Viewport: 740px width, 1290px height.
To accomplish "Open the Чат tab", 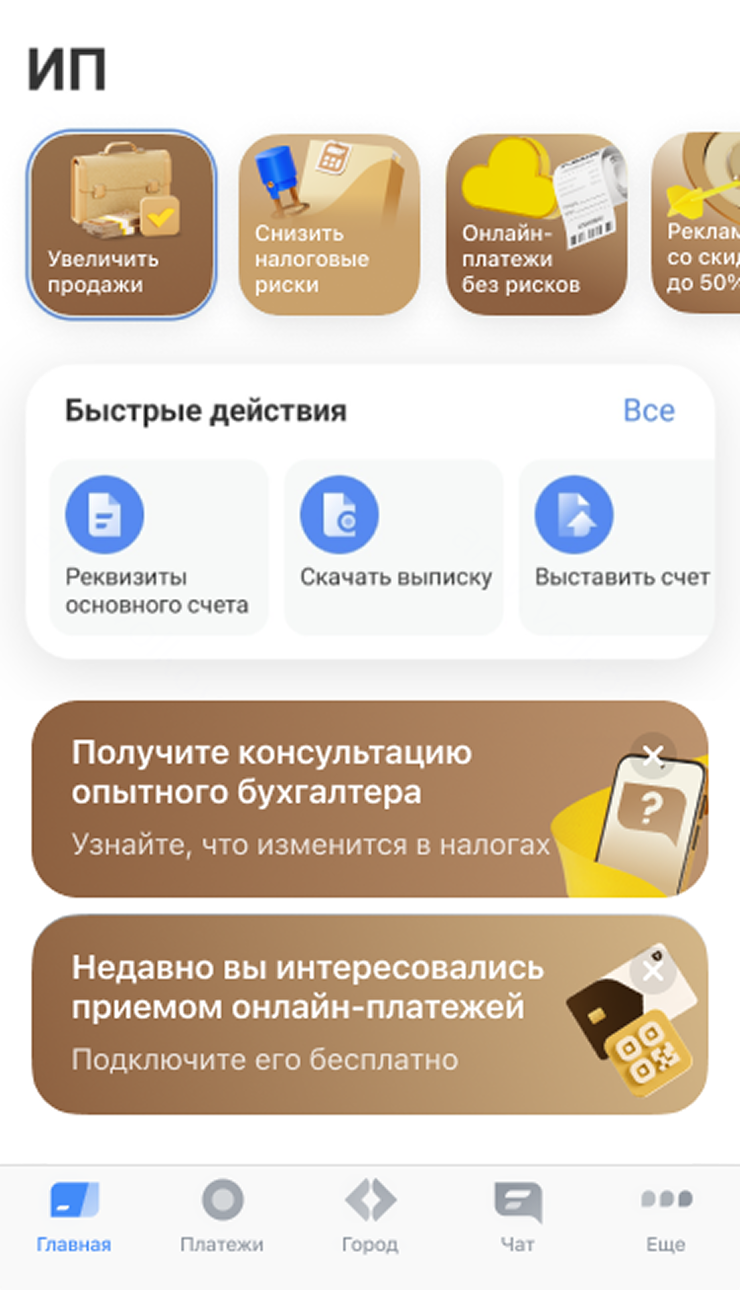I will click(517, 1214).
